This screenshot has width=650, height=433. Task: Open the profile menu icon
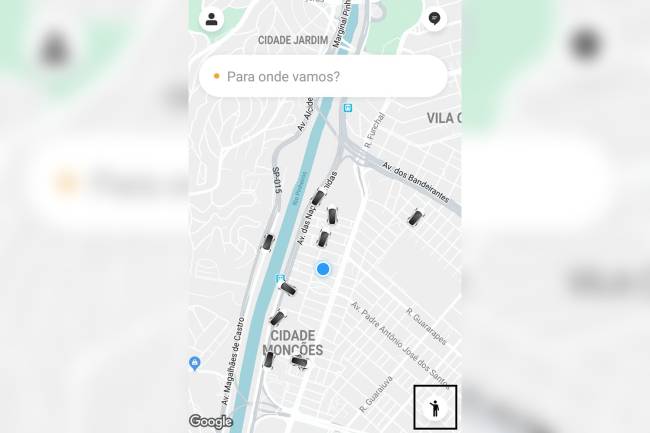[x=212, y=19]
